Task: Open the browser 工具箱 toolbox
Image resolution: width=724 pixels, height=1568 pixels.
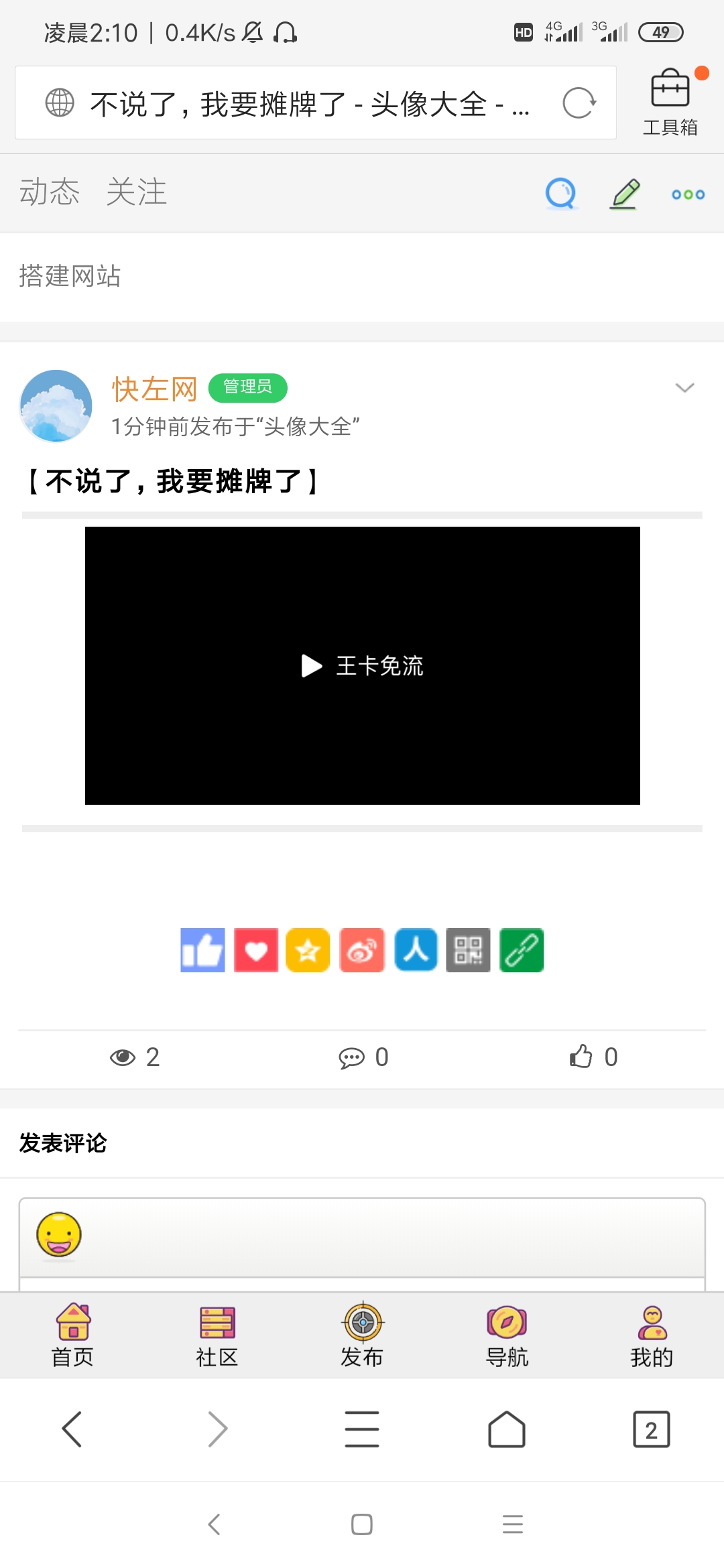Action: [670, 103]
